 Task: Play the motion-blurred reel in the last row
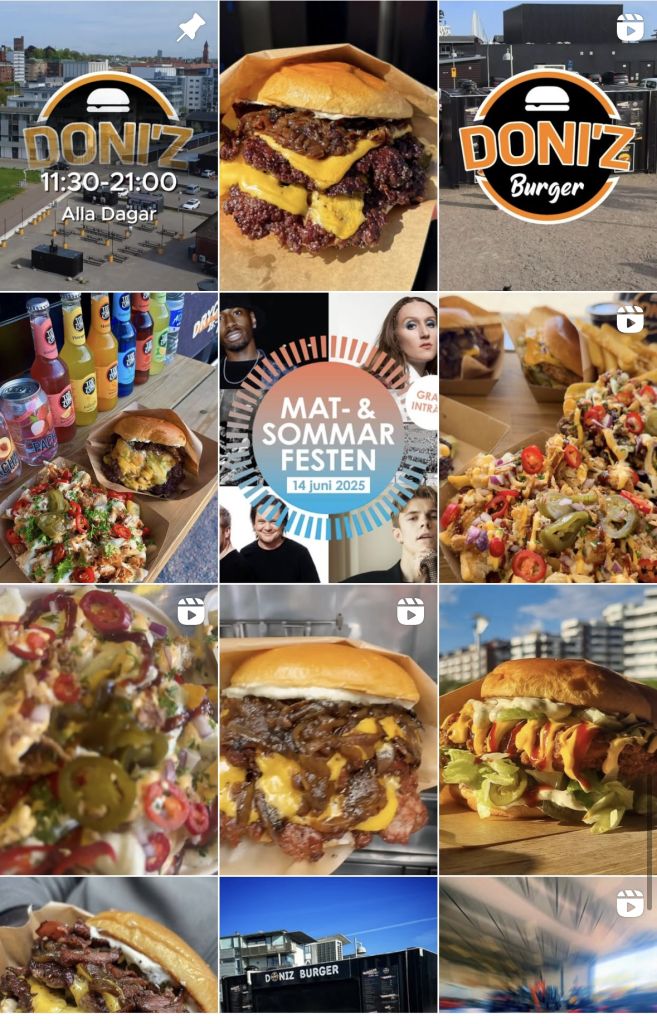click(x=548, y=952)
